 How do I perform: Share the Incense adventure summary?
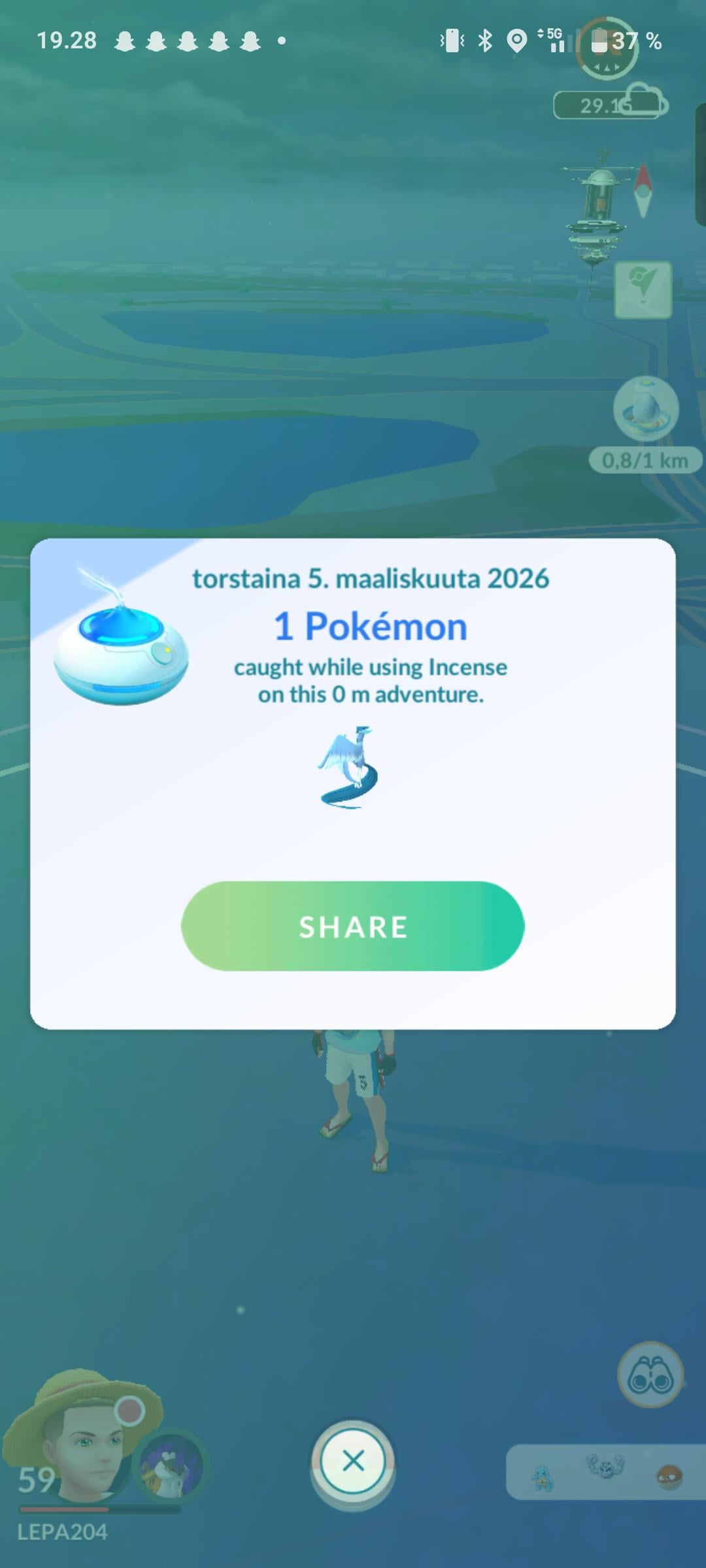pyautogui.click(x=352, y=926)
